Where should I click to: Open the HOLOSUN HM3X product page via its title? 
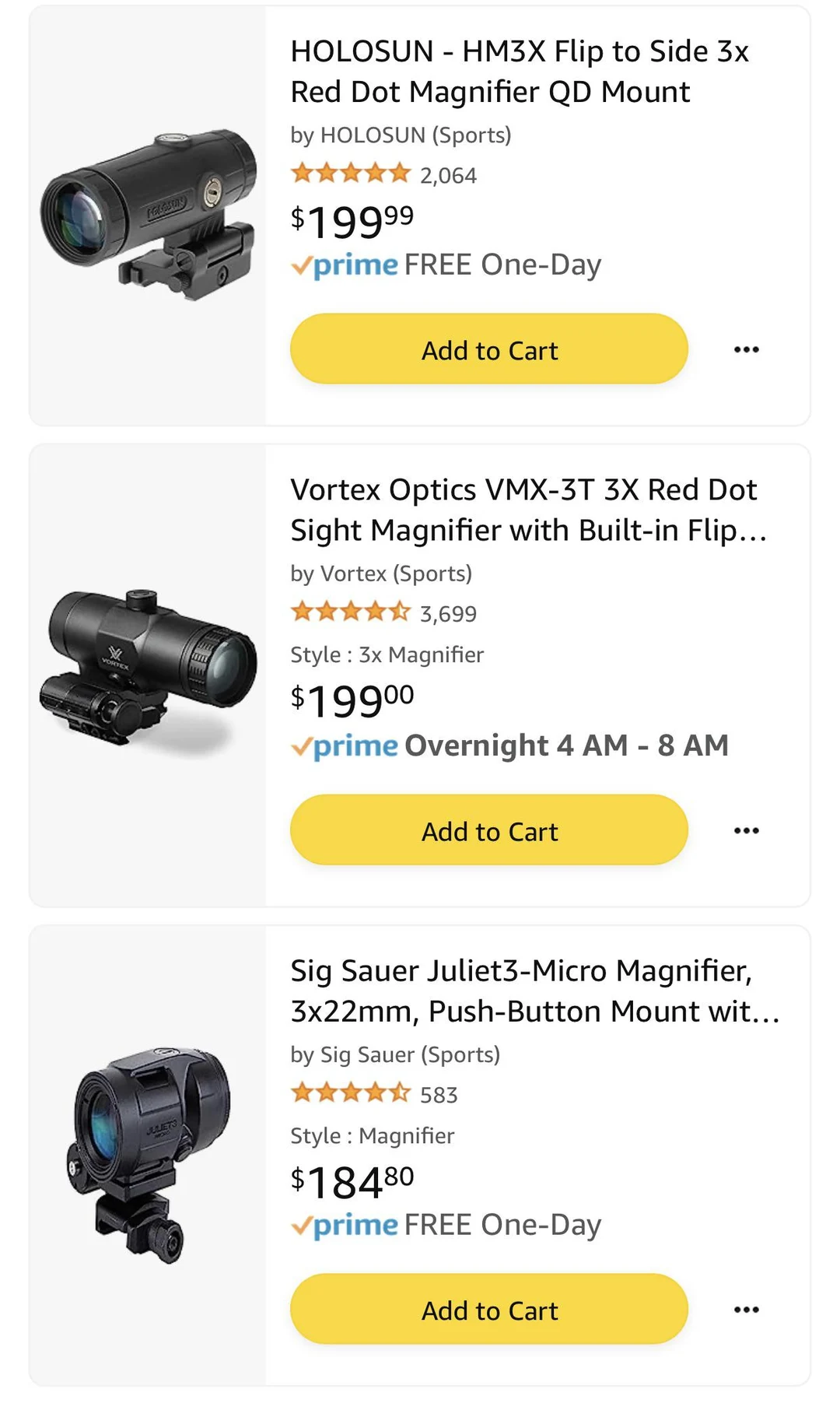[x=520, y=71]
